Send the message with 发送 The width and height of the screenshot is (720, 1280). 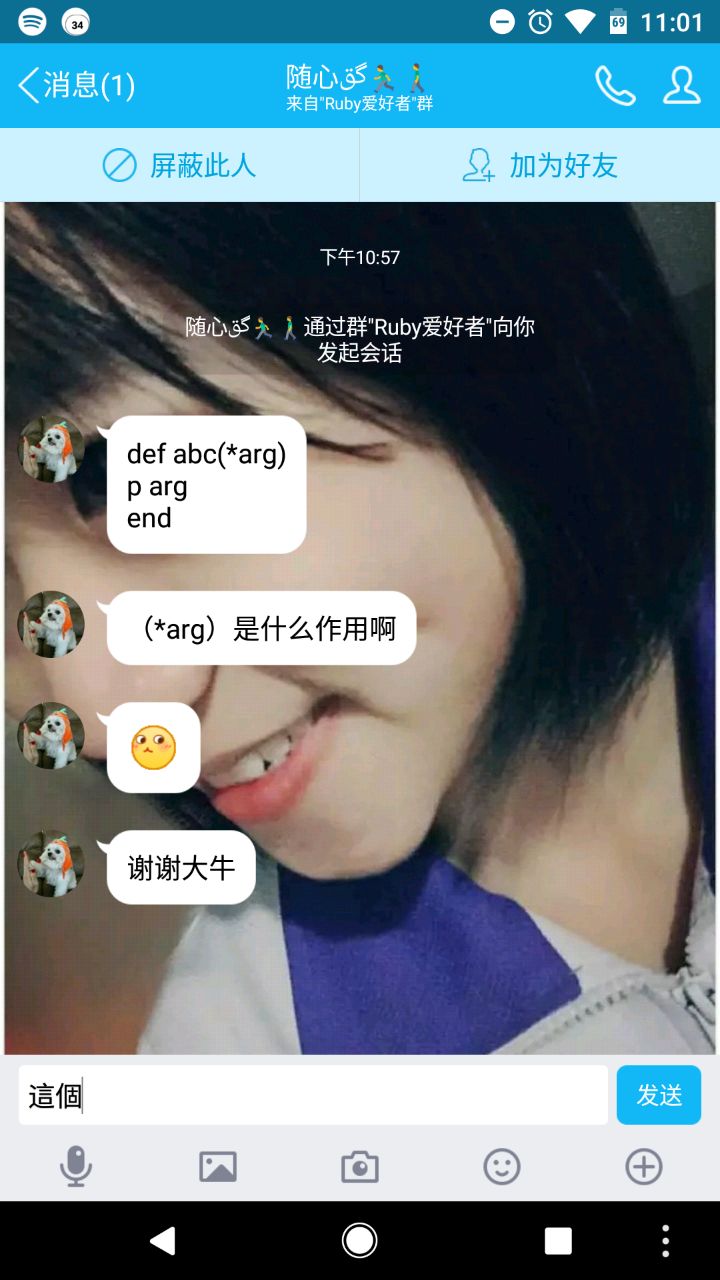click(658, 1095)
